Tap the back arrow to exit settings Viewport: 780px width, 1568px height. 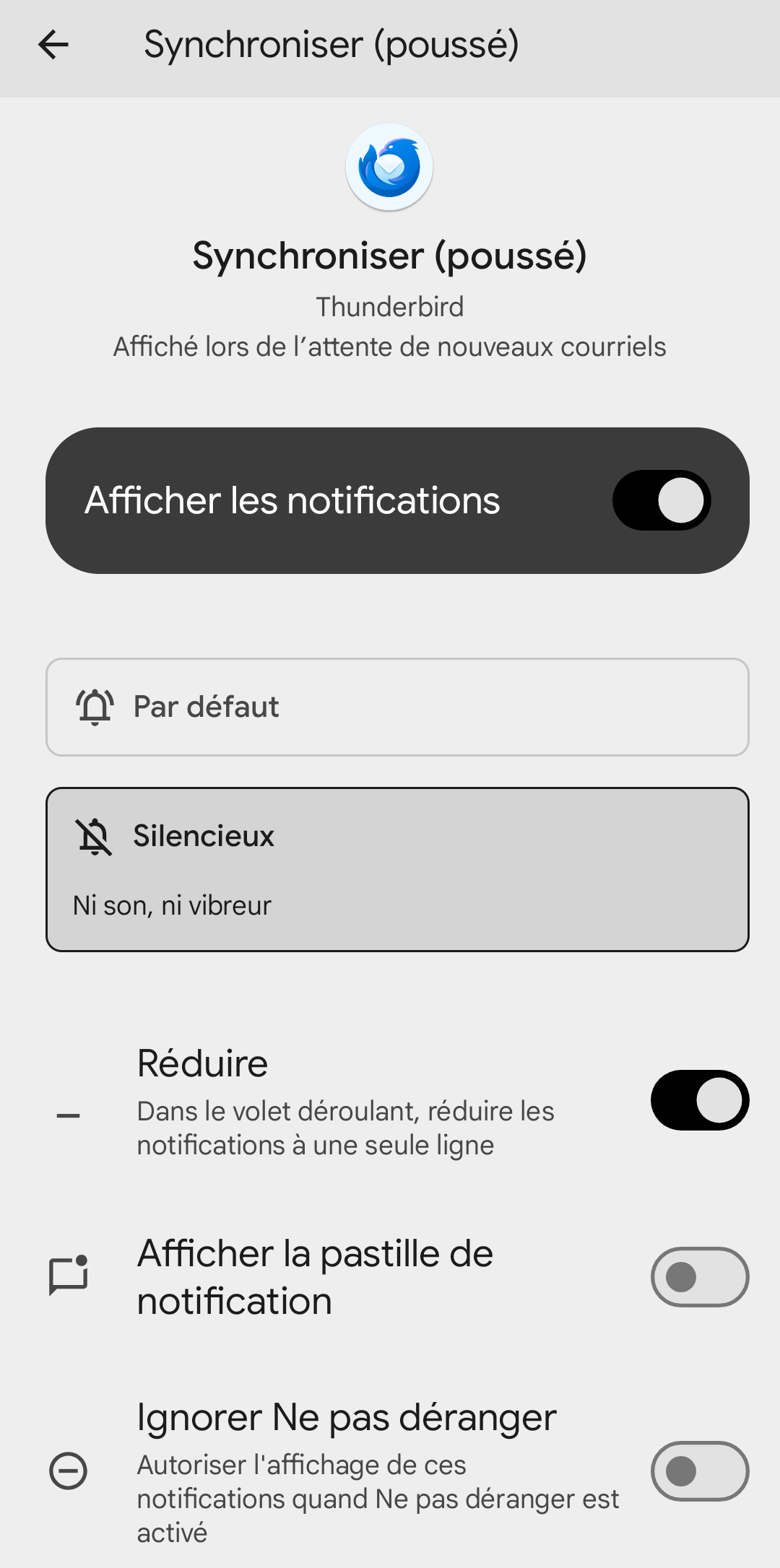[x=53, y=45]
